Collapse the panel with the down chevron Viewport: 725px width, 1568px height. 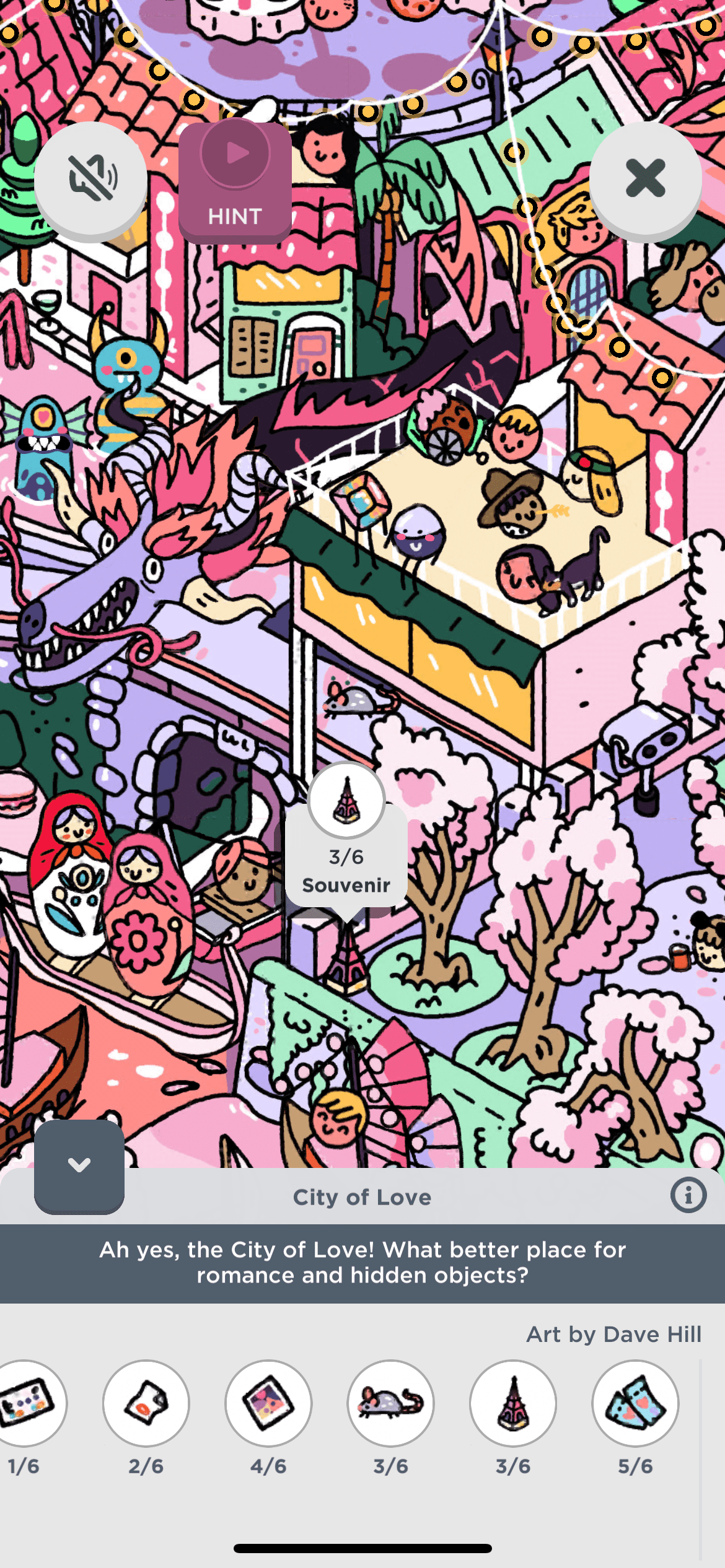(x=79, y=1165)
